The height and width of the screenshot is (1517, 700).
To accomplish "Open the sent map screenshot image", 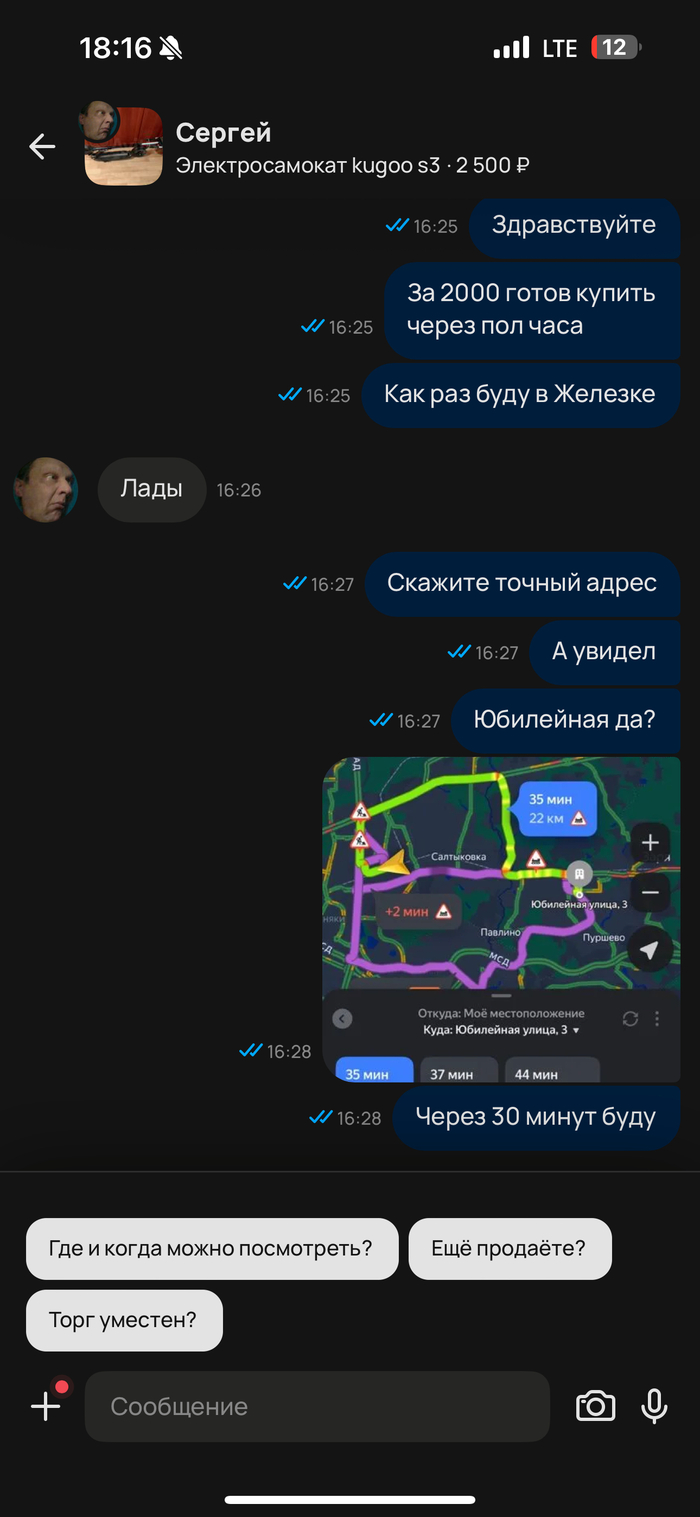I will [501, 918].
